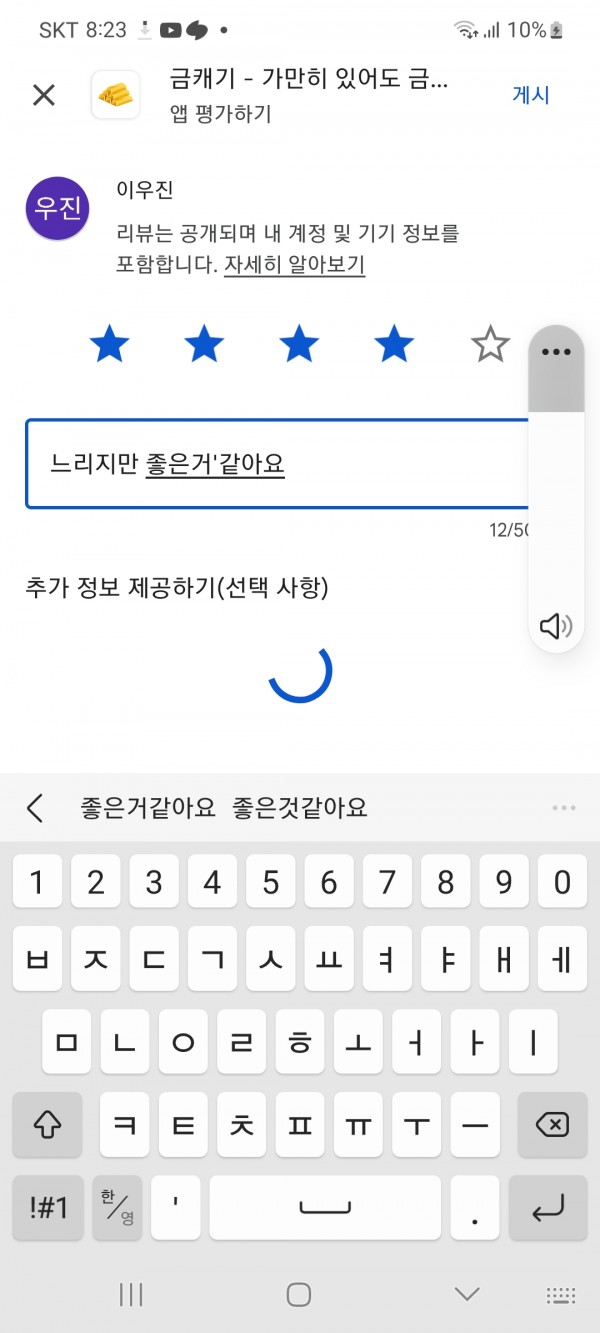
Task: Open keyboard toolbar more options
Action: 564,807
